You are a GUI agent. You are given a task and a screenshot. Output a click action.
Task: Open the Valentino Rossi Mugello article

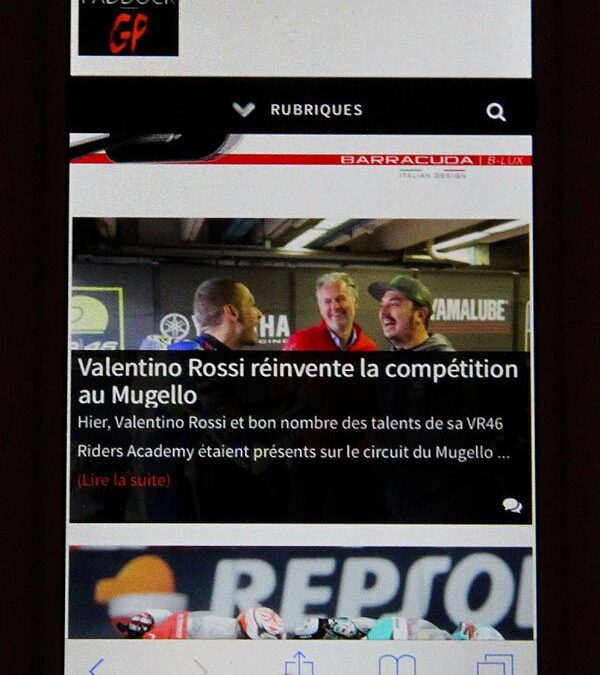pyautogui.click(x=298, y=382)
